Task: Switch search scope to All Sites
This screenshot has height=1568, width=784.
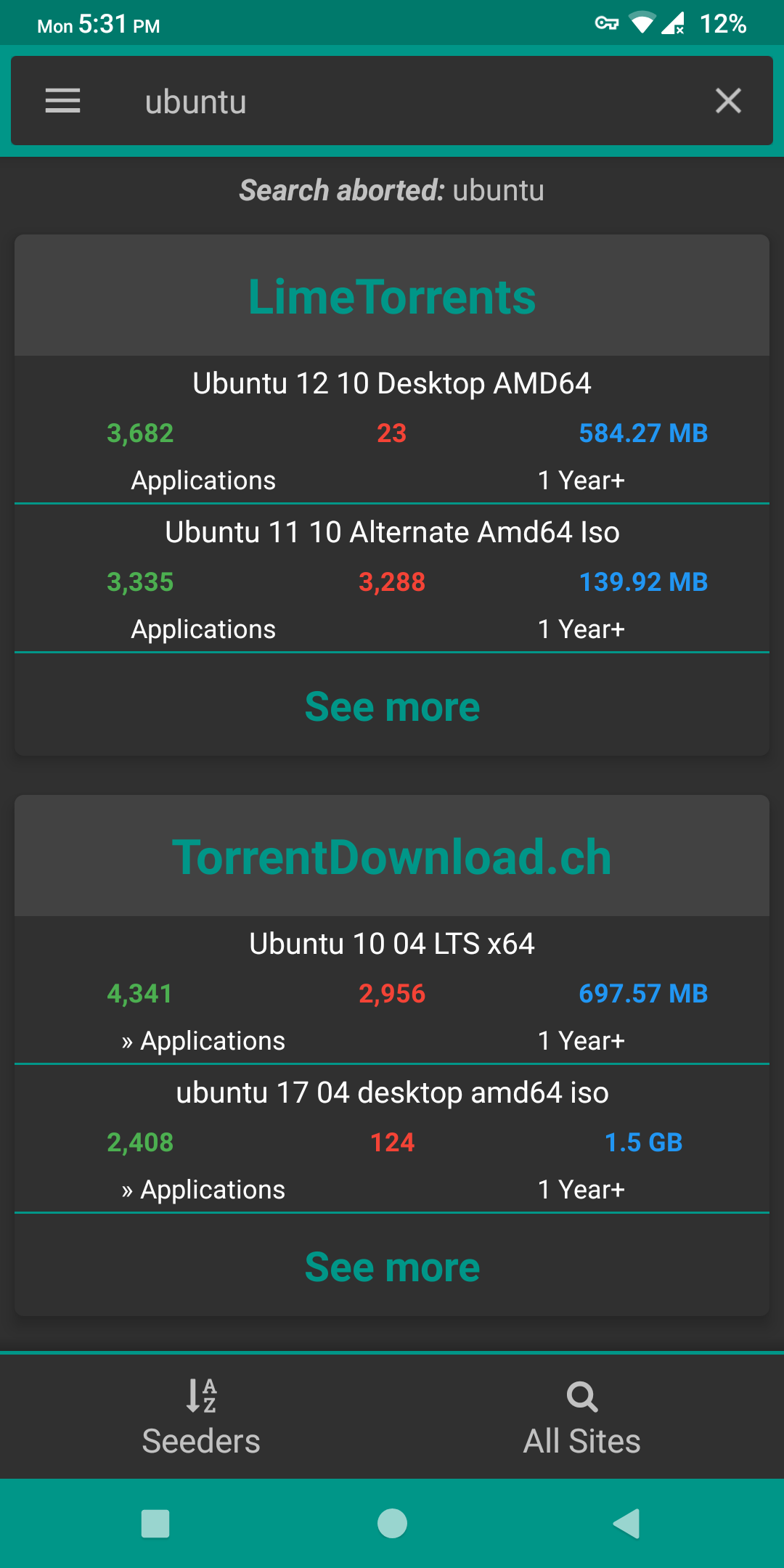Action: tap(581, 1440)
